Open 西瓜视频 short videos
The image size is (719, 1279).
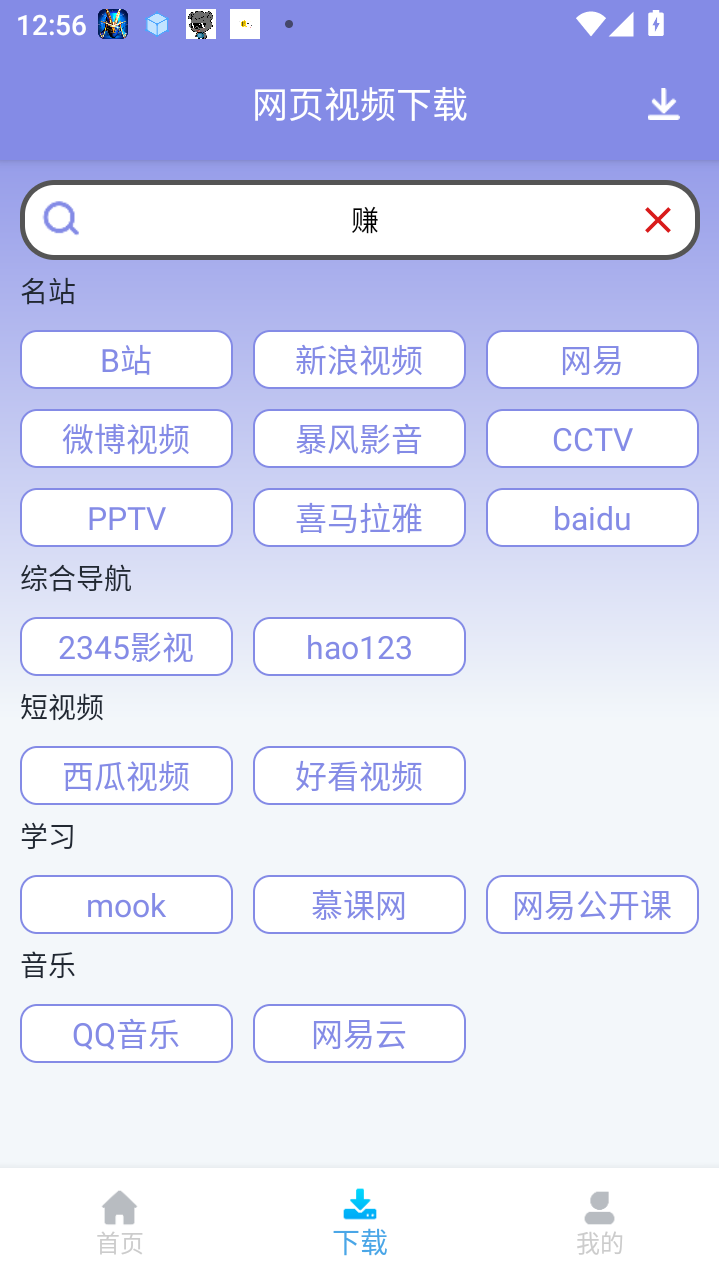point(126,776)
